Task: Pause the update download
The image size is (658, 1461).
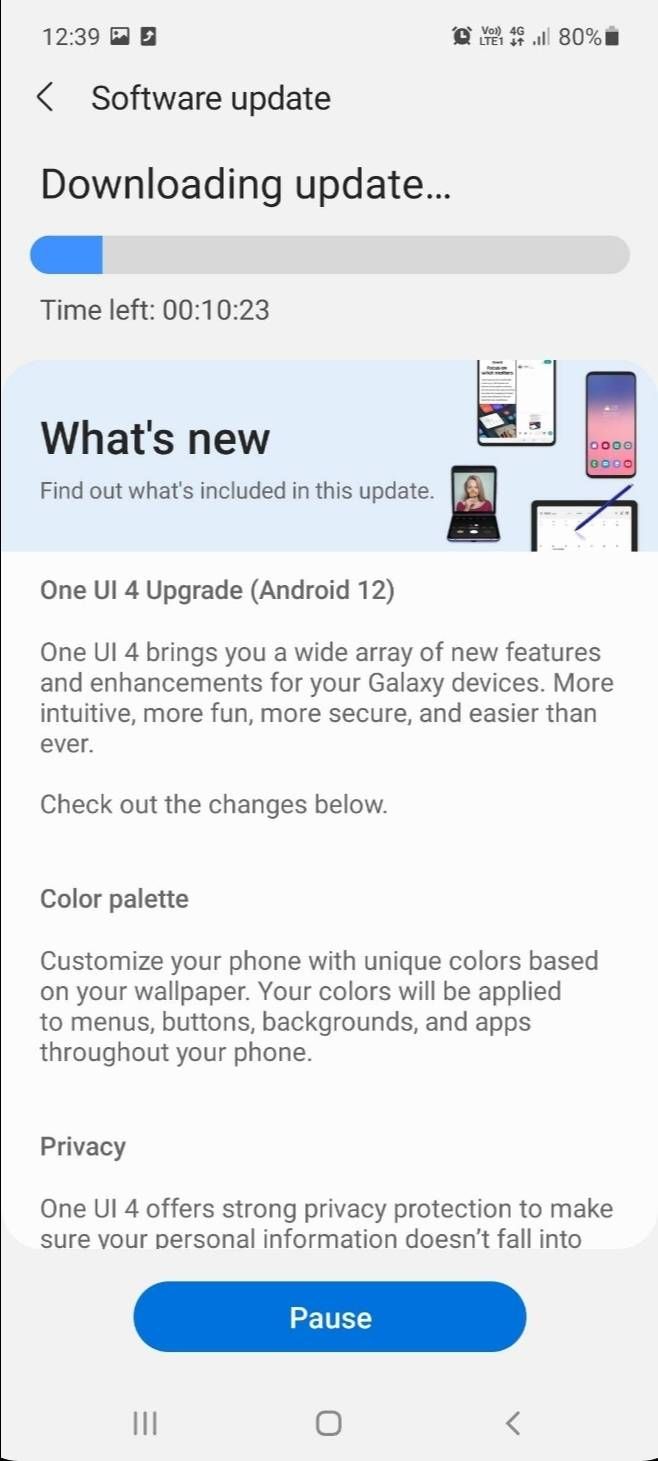Action: coord(329,1317)
